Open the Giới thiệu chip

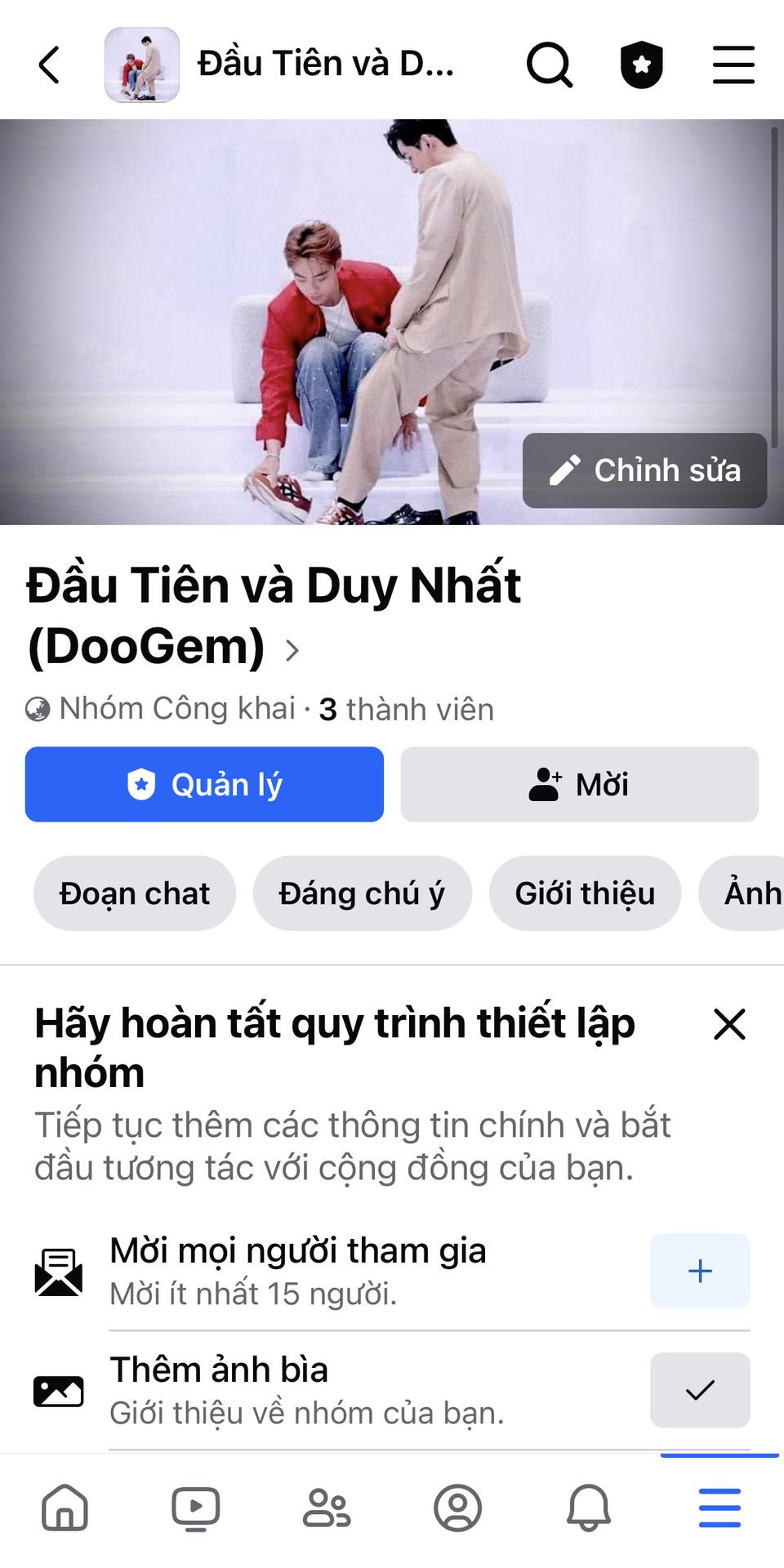(x=585, y=893)
